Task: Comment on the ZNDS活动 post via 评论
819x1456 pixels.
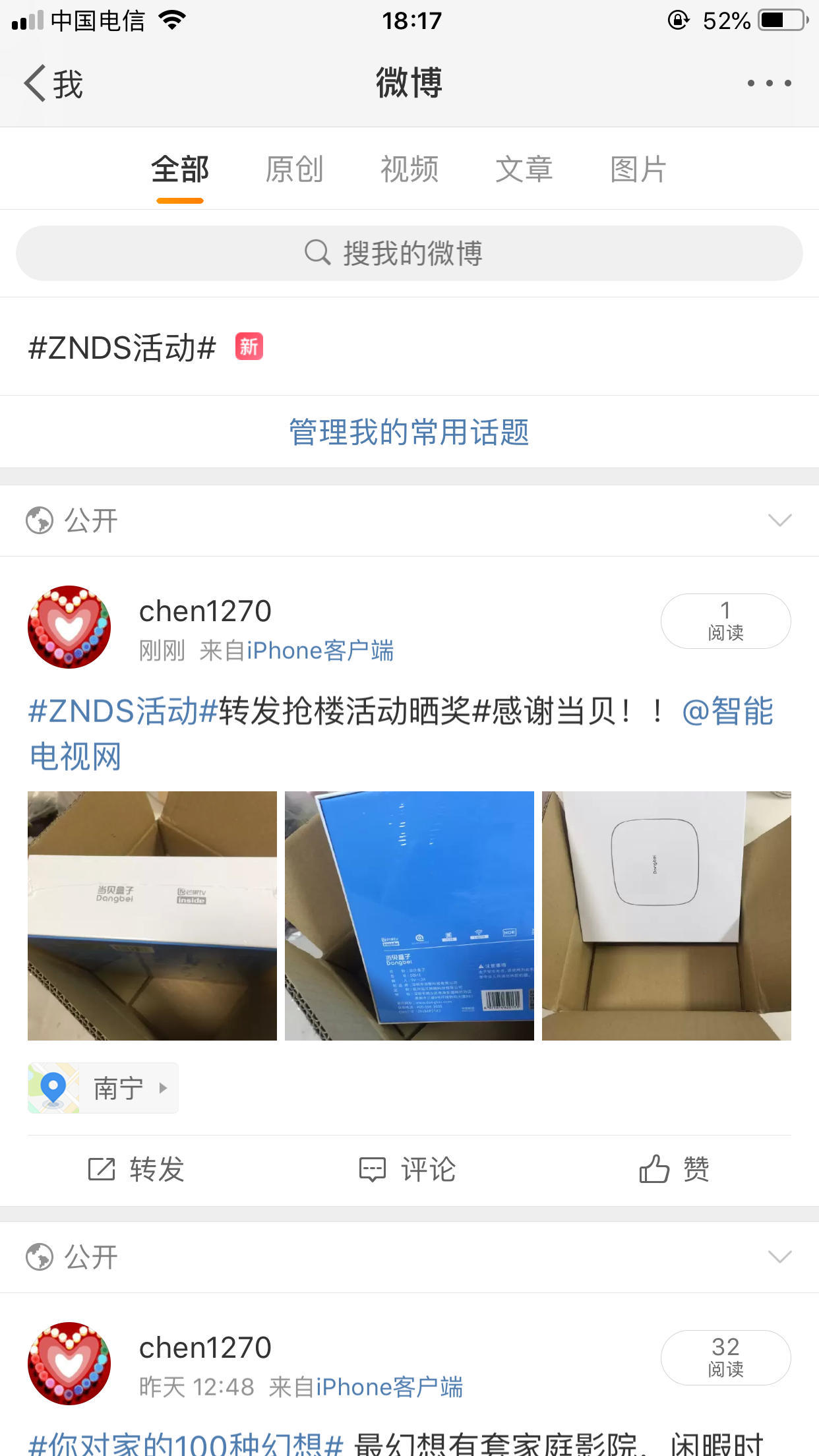Action: tap(408, 1170)
